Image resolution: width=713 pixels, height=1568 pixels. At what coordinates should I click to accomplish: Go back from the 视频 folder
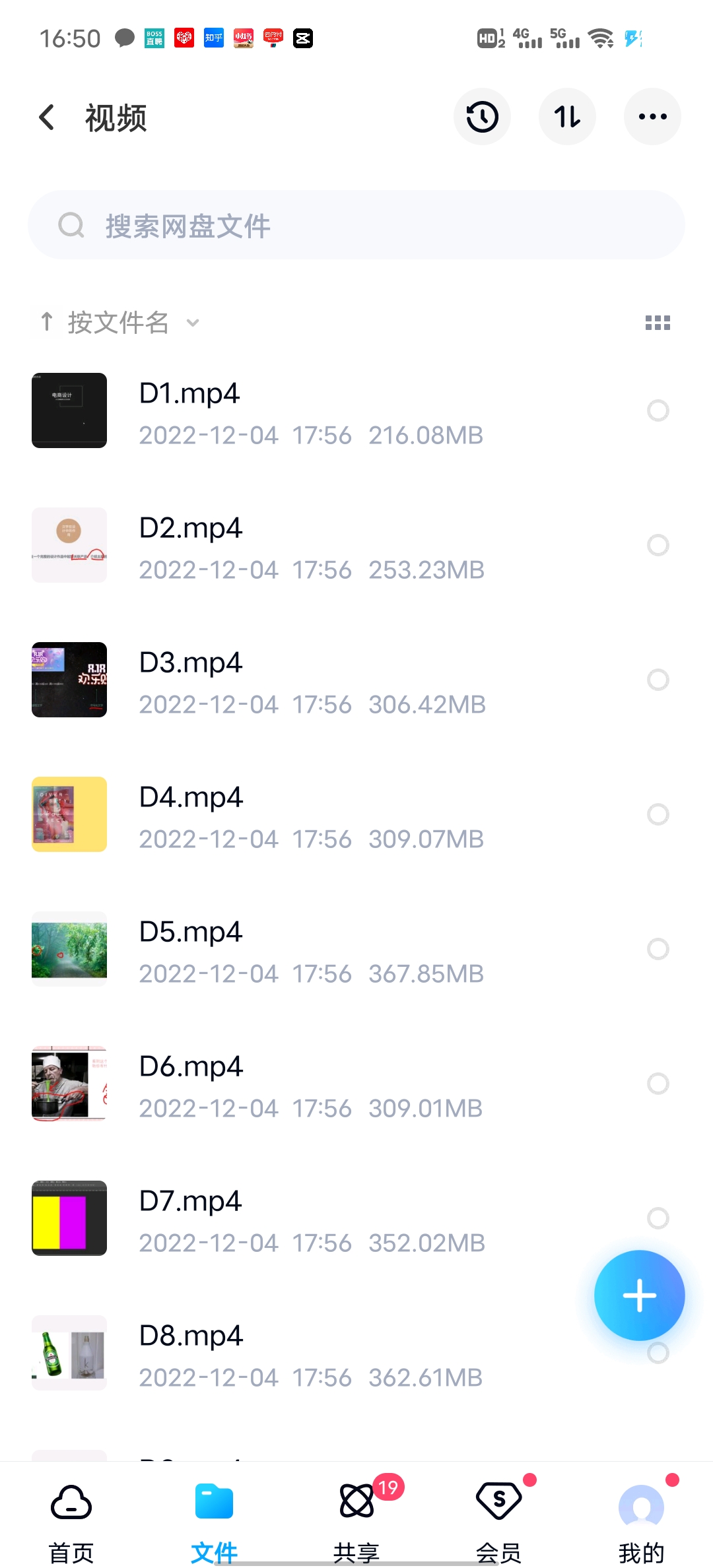pyautogui.click(x=46, y=117)
